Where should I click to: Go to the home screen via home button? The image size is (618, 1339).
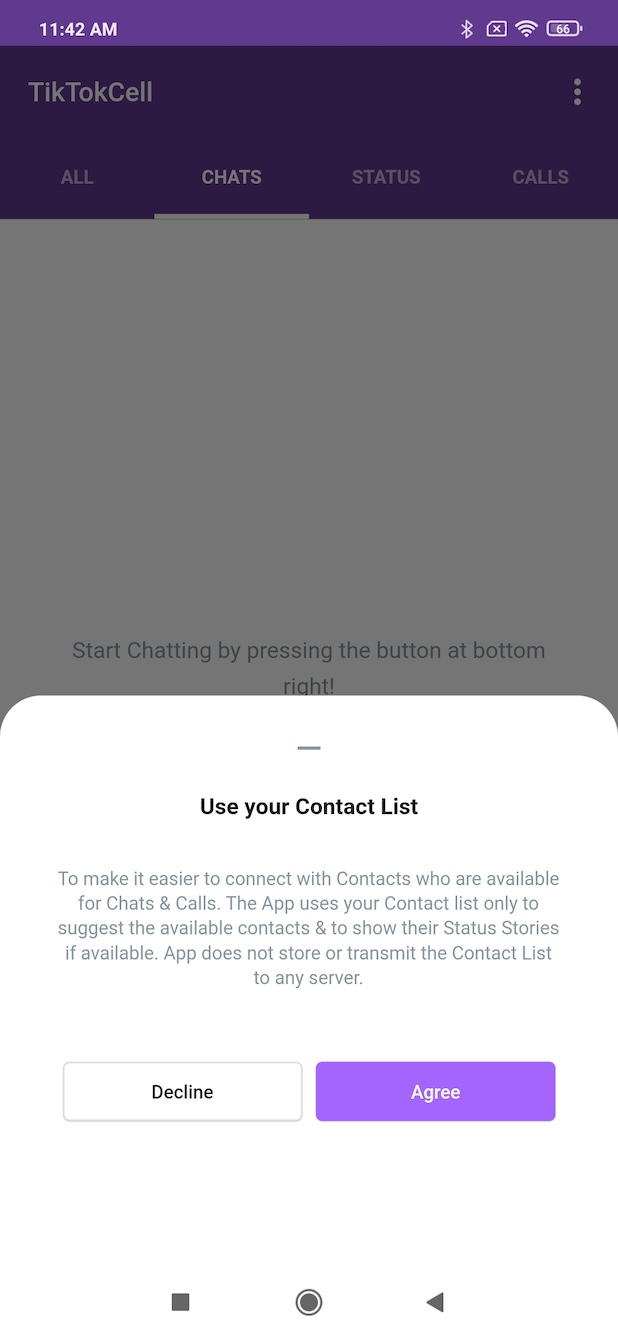309,1302
